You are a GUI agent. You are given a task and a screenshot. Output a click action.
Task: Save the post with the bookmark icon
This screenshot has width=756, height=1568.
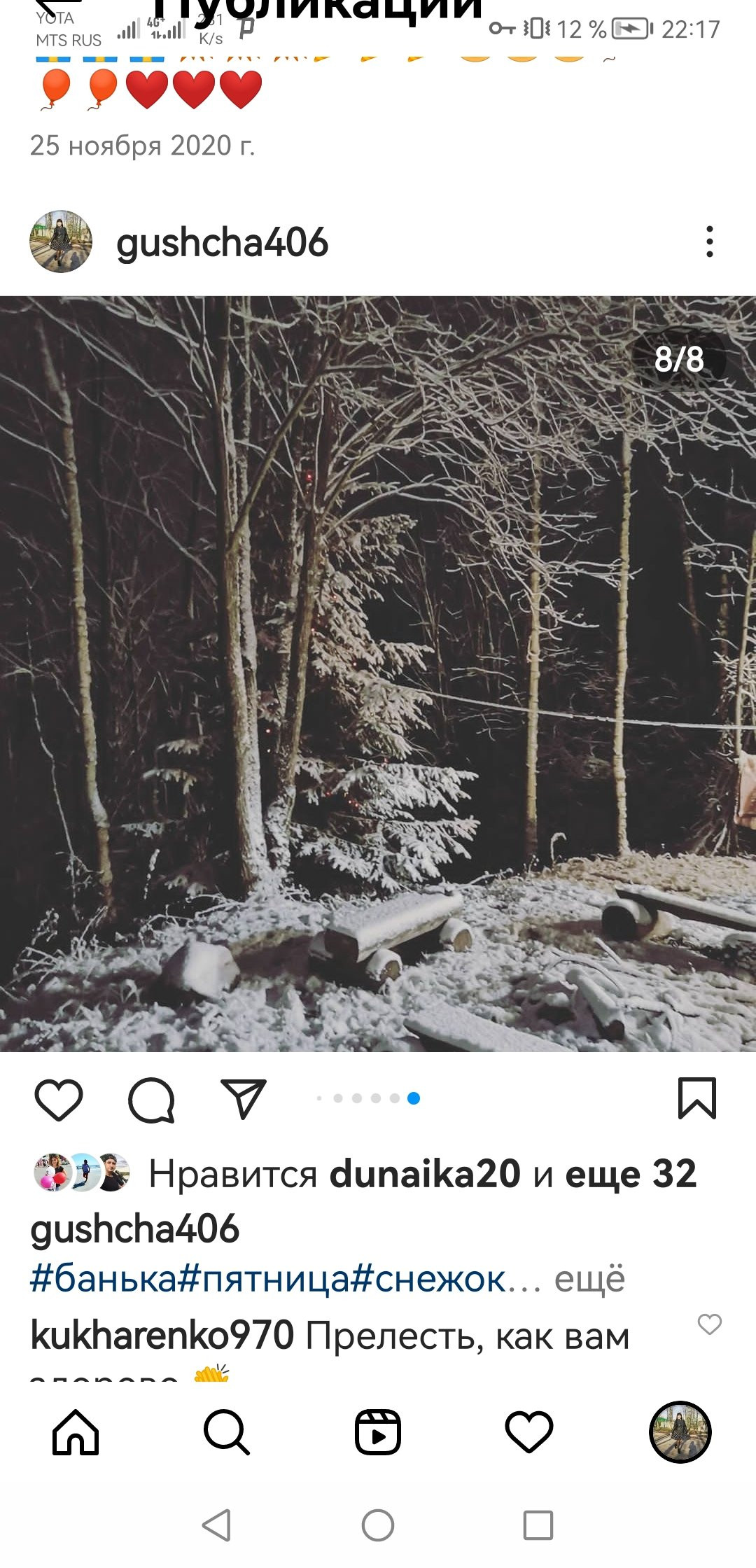point(697,1098)
